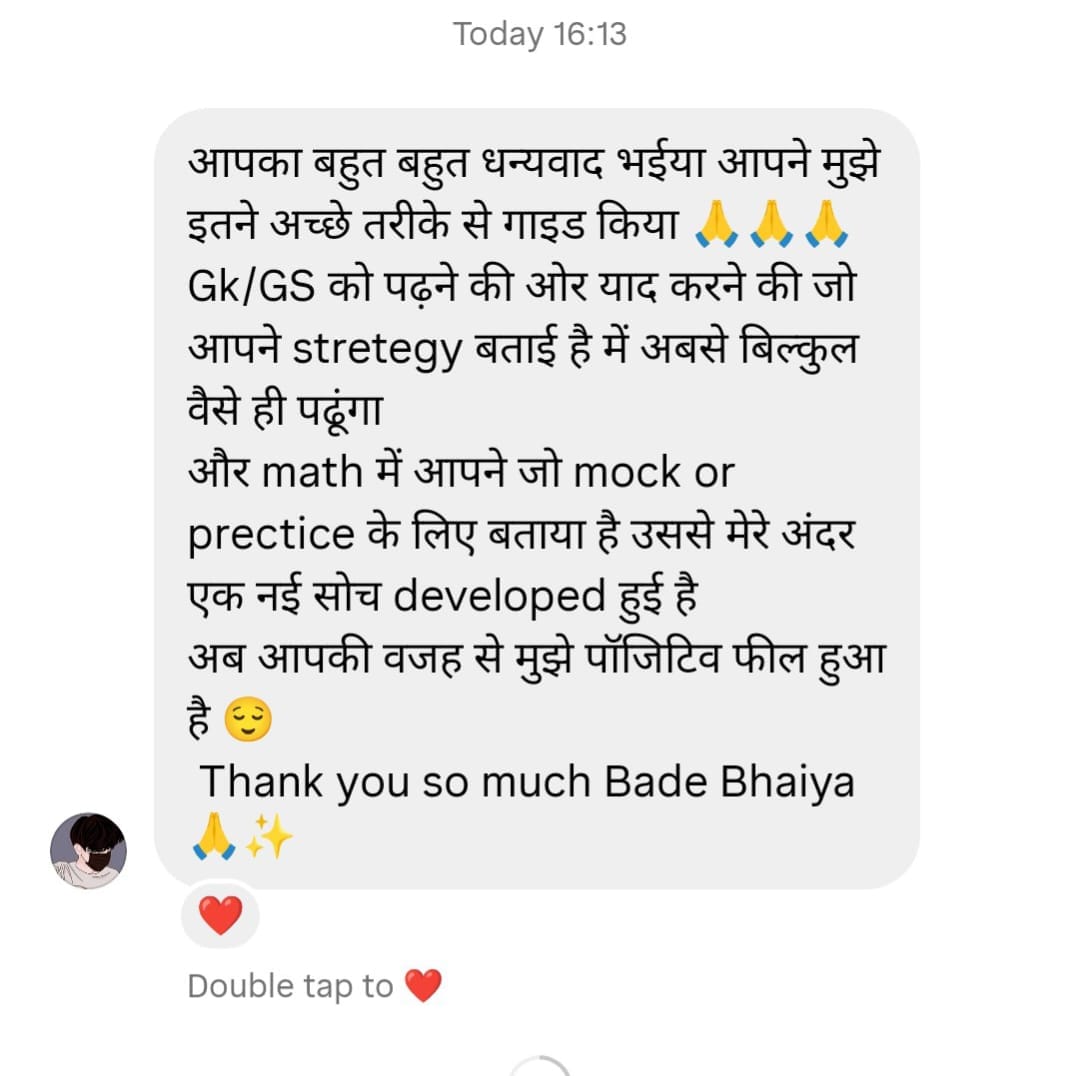Open the sender's profile picture
This screenshot has height=1076, width=1076.
click(x=89, y=851)
